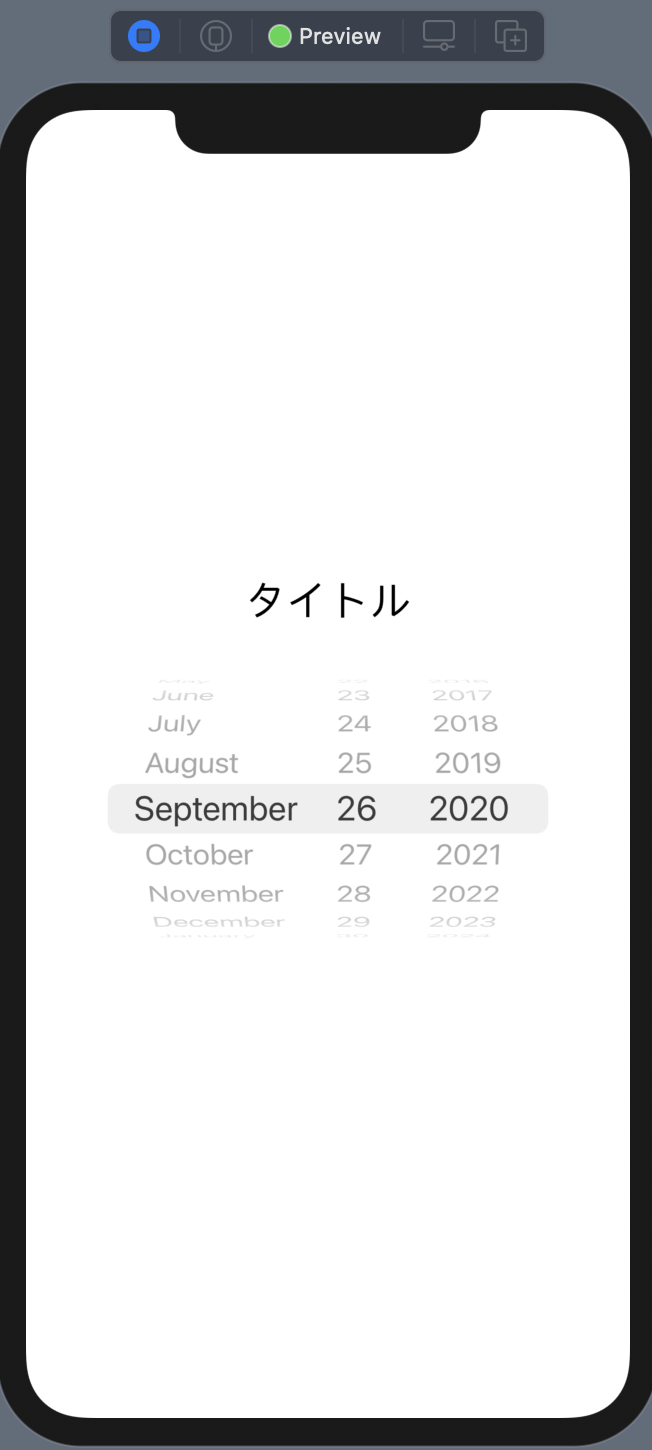Open the Preview status indicator
Image resolution: width=652 pixels, height=1450 pixels.
pyautogui.click(x=325, y=36)
